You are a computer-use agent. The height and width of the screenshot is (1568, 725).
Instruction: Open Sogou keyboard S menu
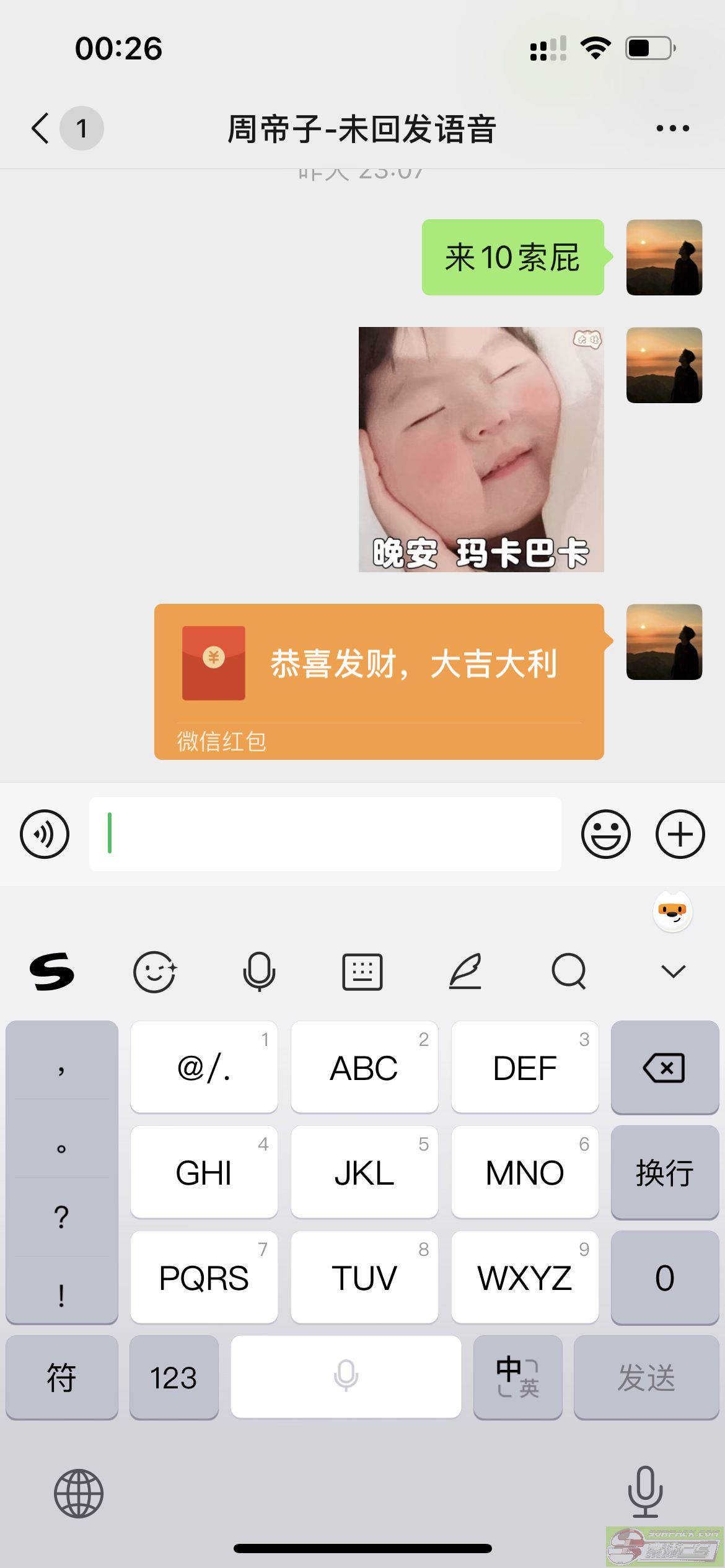[52, 971]
